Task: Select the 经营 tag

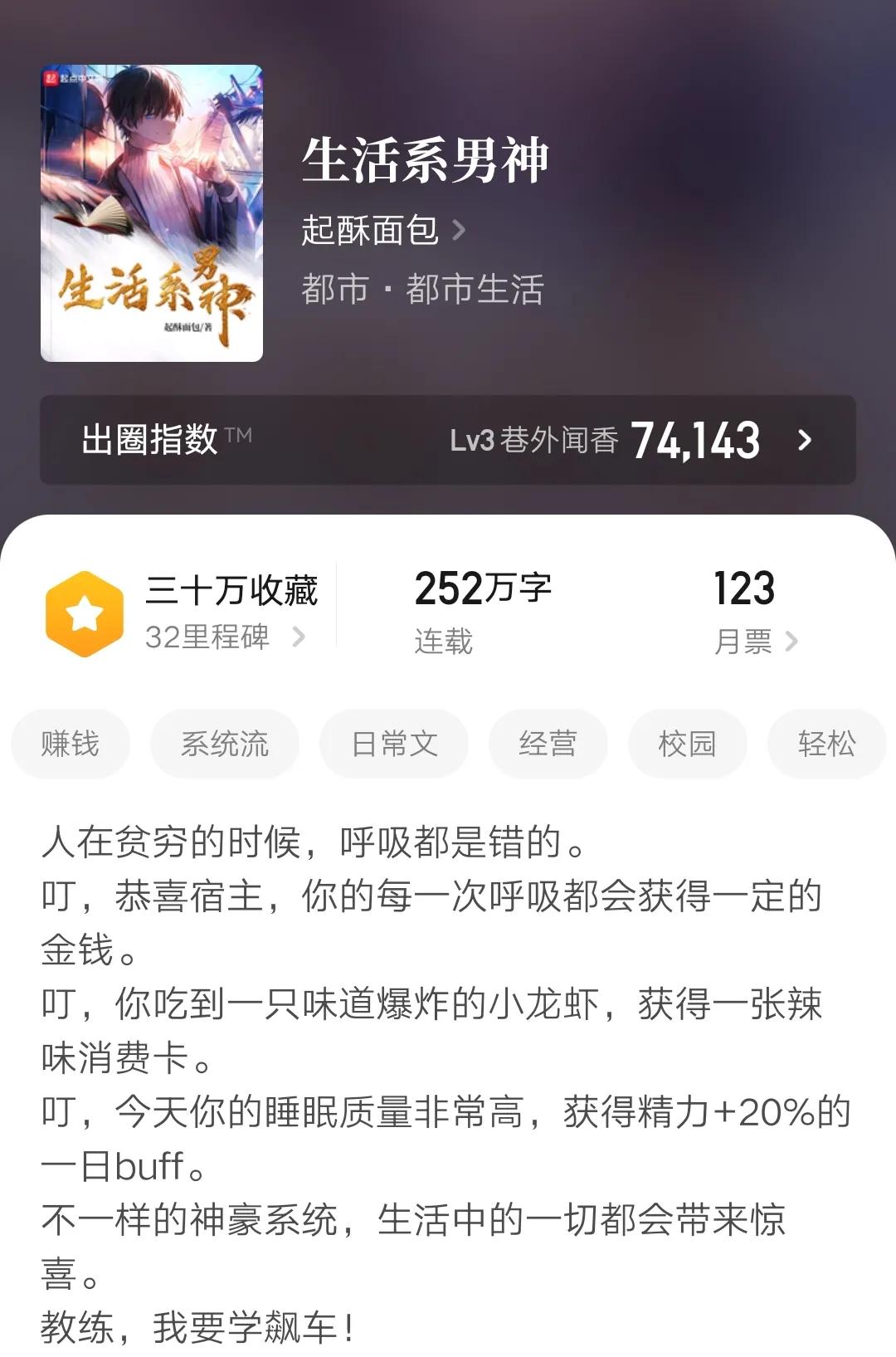Action: pyautogui.click(x=548, y=744)
